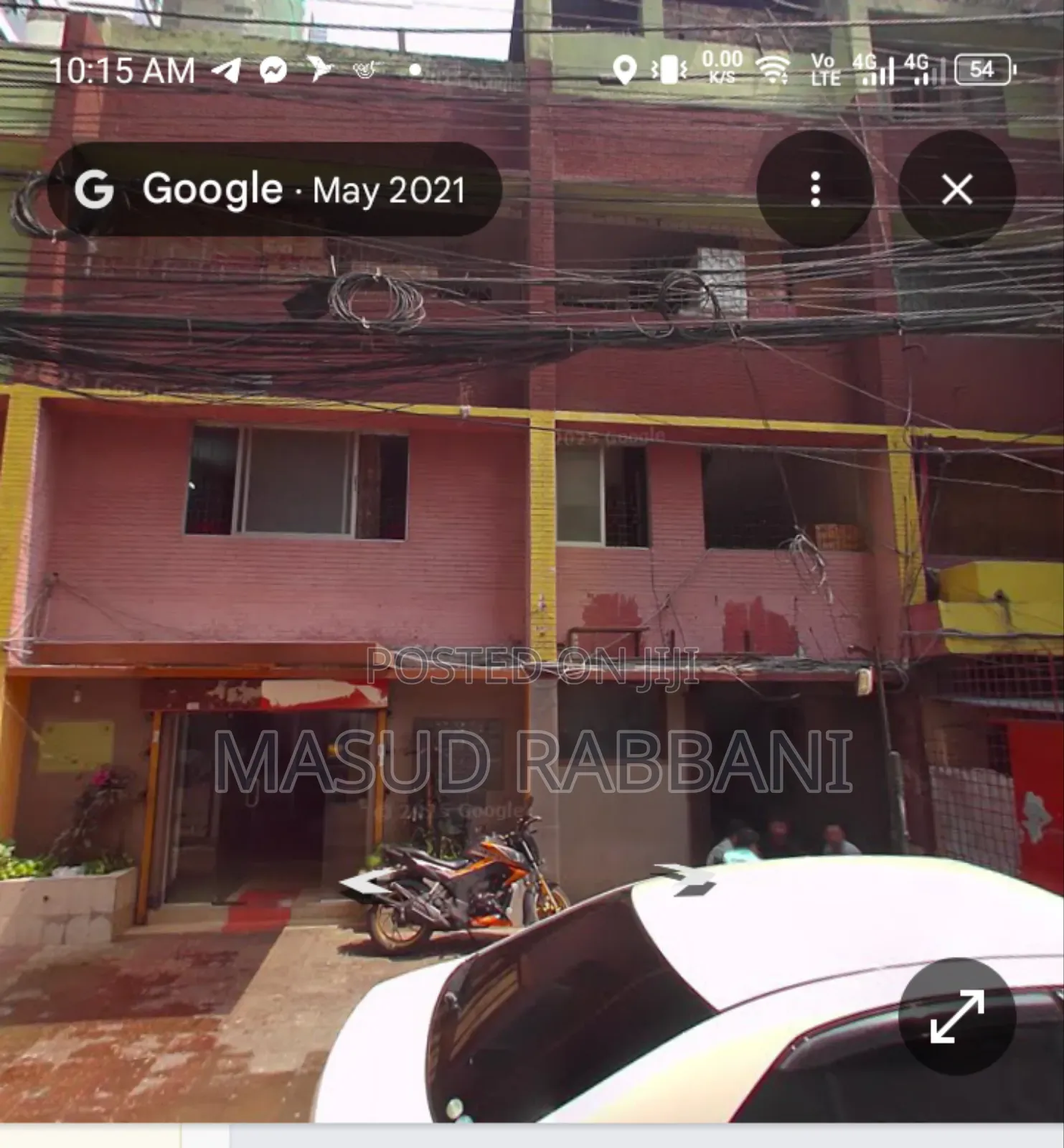Tap the location services icon in status bar

tap(625, 70)
